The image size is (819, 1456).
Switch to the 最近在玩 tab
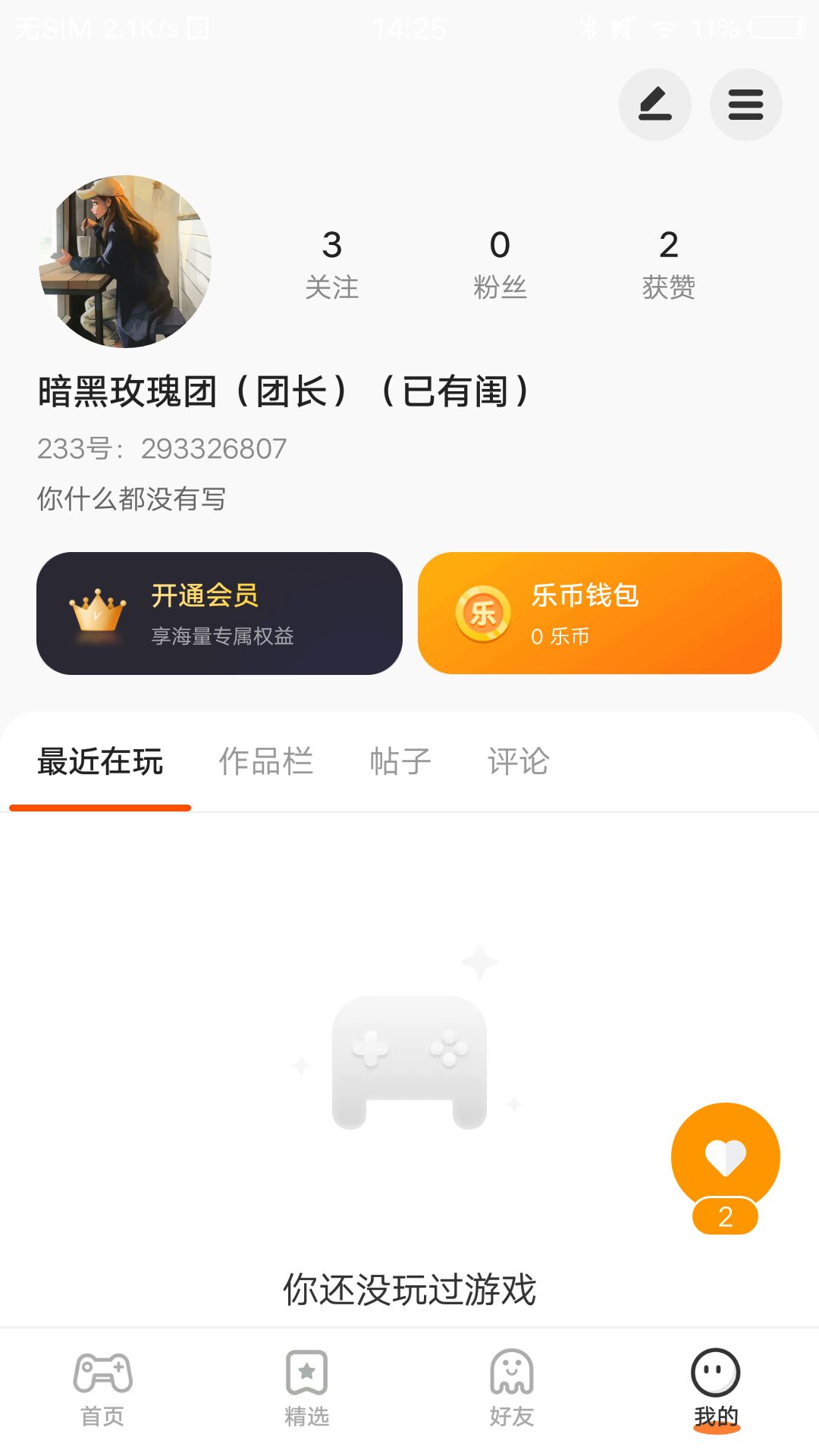point(100,761)
